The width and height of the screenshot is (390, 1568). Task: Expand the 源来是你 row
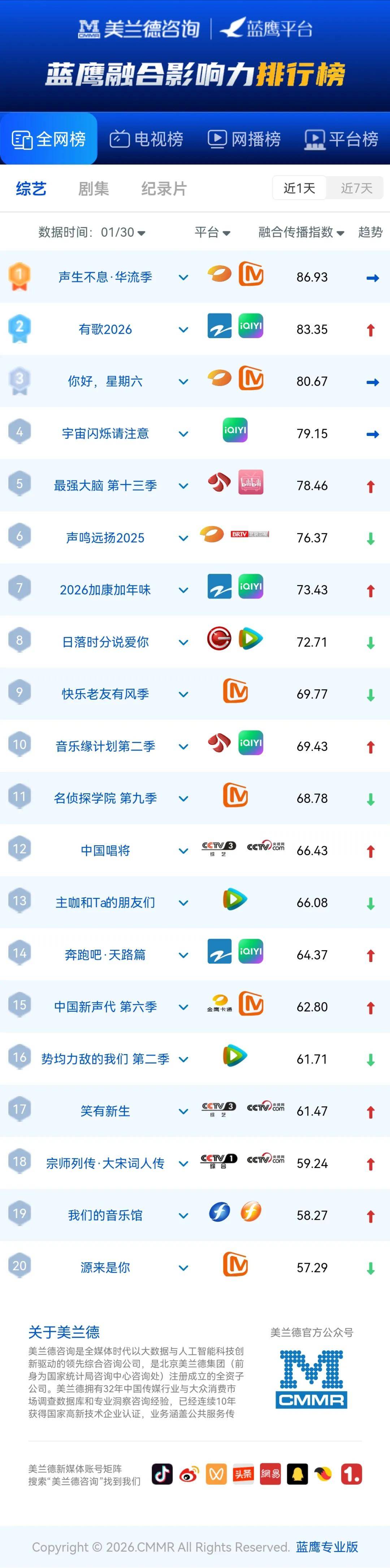click(183, 1268)
